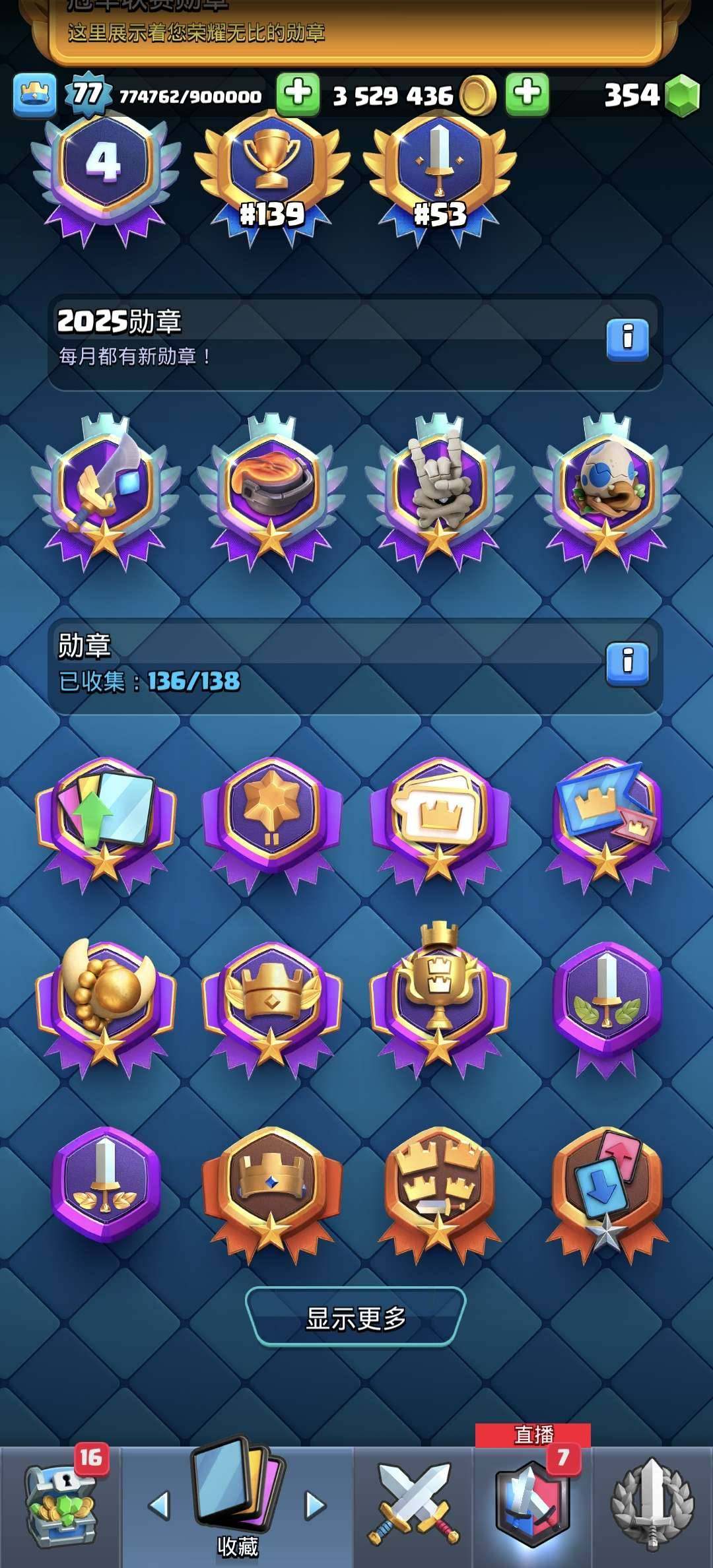Screen dimensions: 713x1568
Task: Tap the plus button to add experience
Action: [298, 94]
